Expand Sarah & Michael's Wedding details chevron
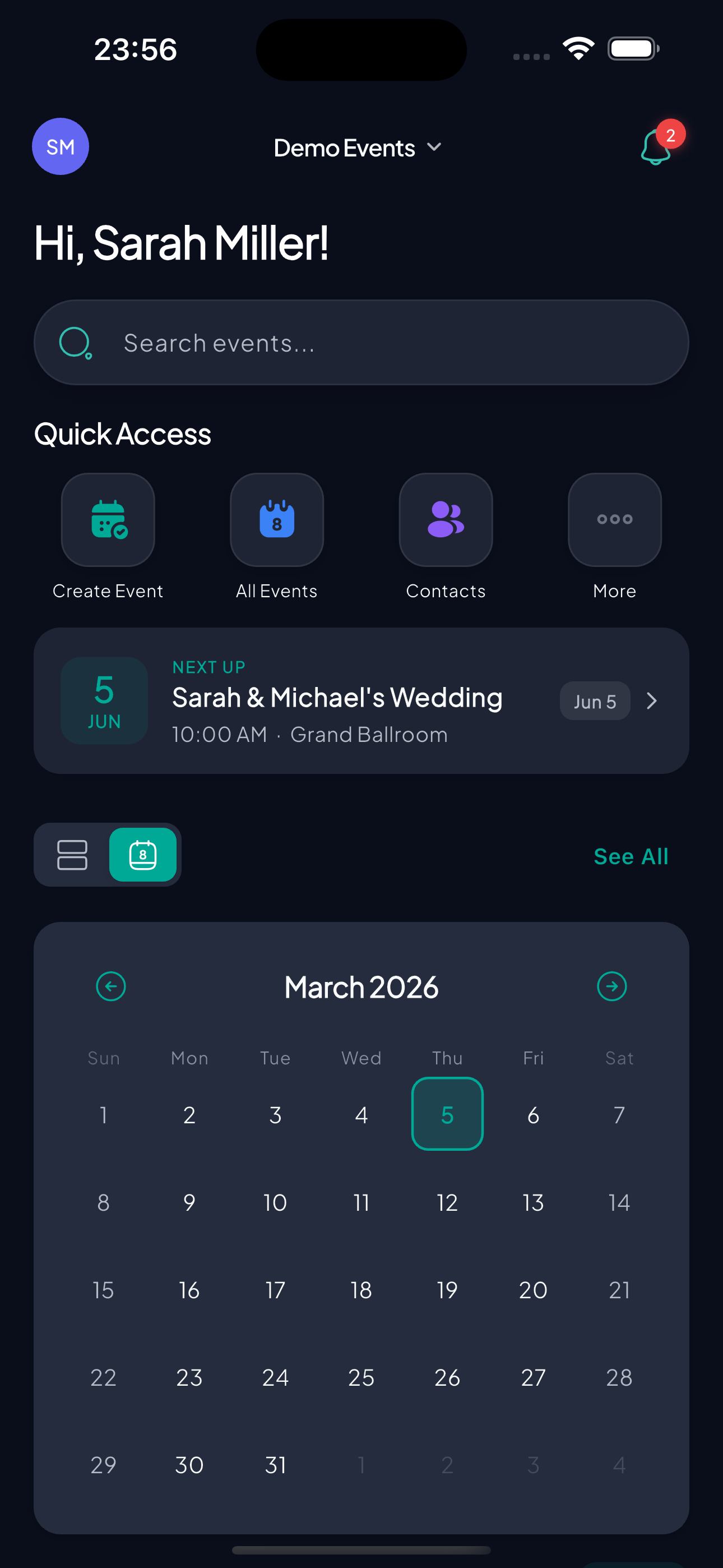This screenshot has height=1568, width=723. [x=652, y=700]
